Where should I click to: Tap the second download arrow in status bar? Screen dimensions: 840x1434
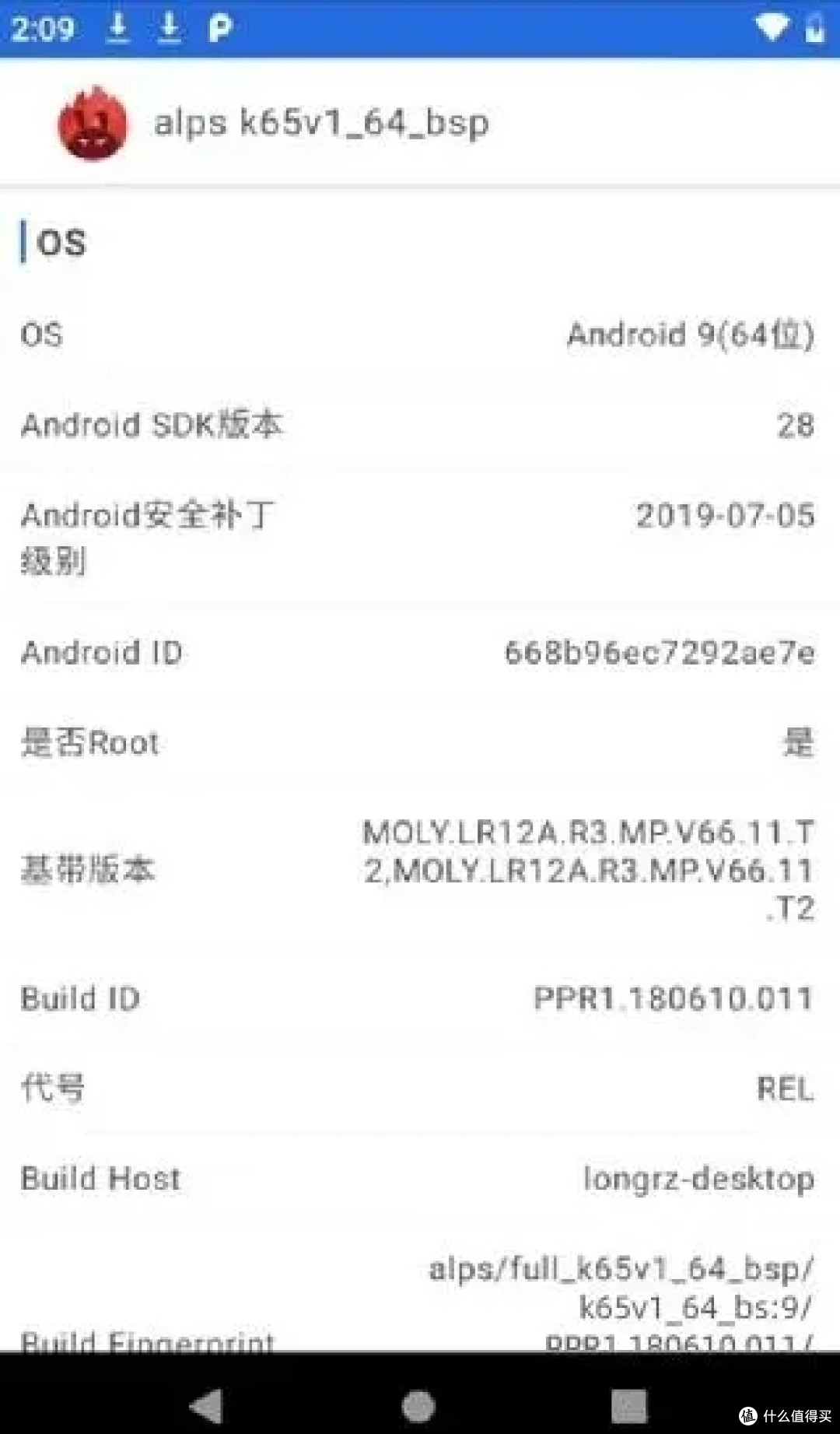tap(170, 28)
